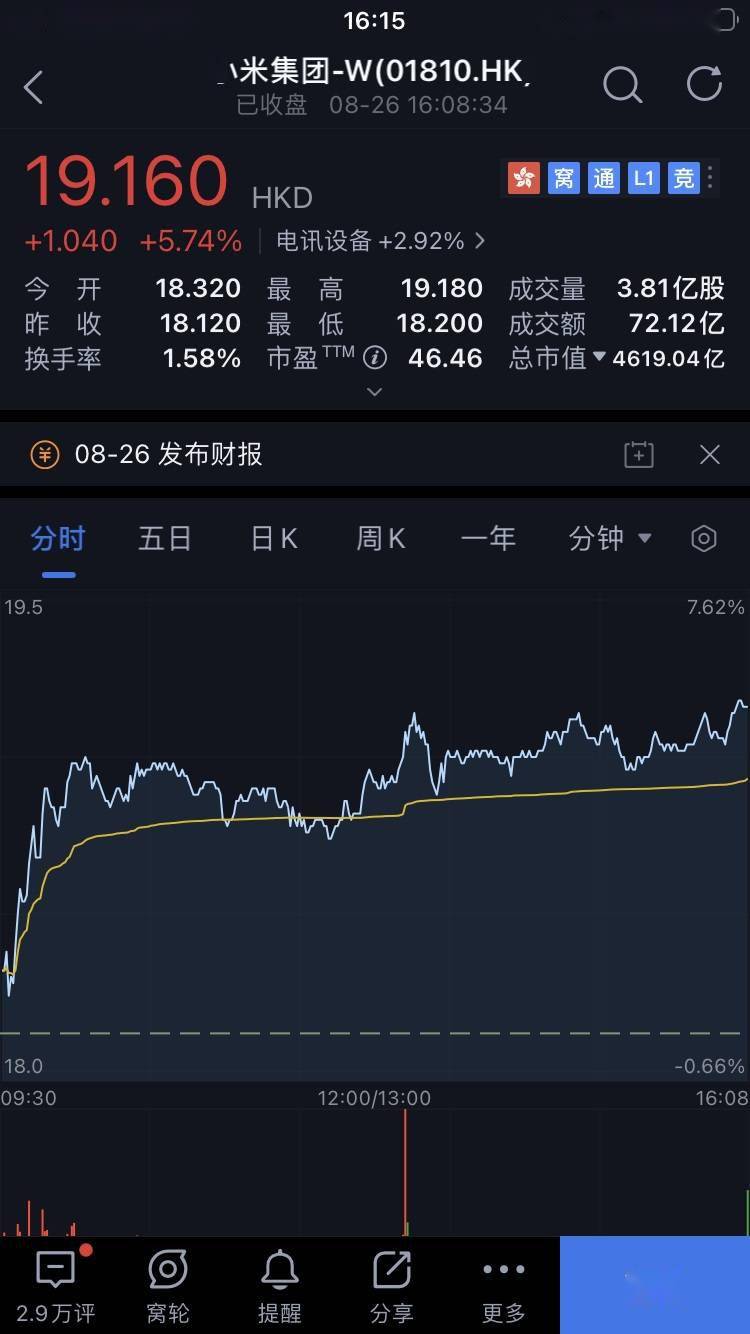
Task: Open the 总市值 dropdown
Action: tap(599, 357)
